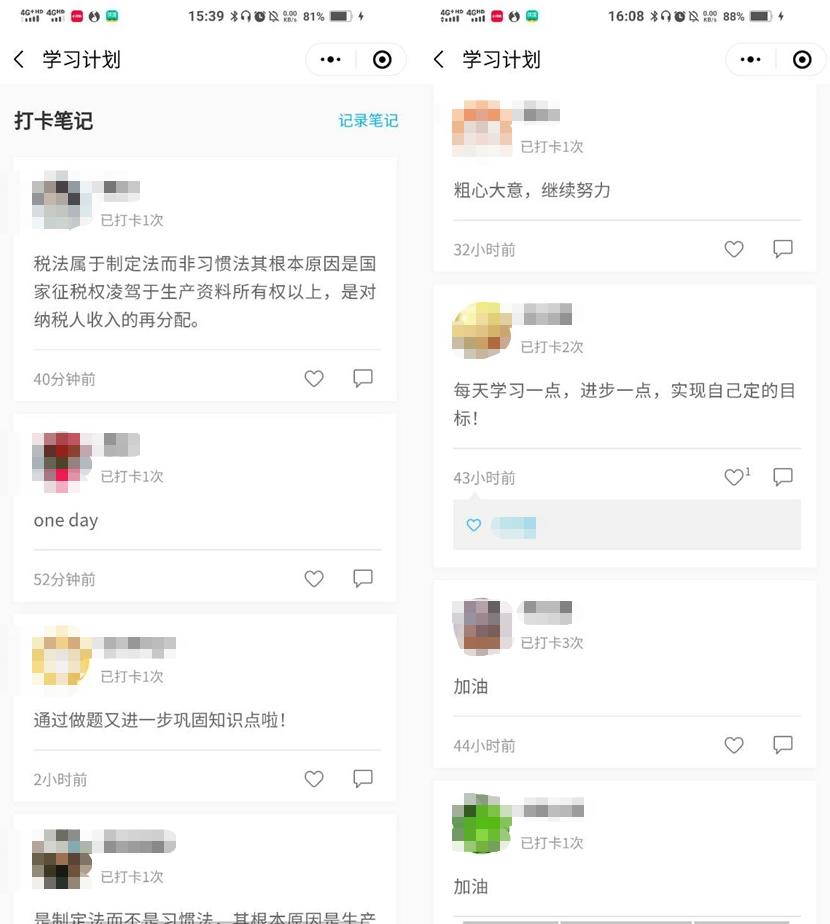Comment on the "通过做题" check-in note
830x924 pixels.
[x=363, y=778]
